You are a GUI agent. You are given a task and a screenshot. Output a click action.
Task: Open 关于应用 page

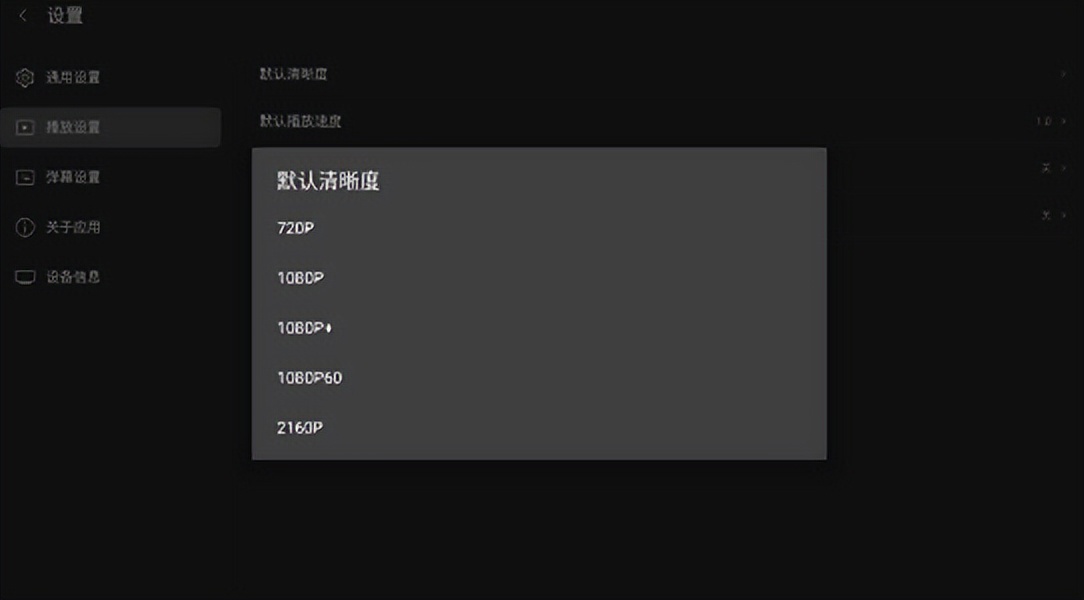tap(72, 227)
